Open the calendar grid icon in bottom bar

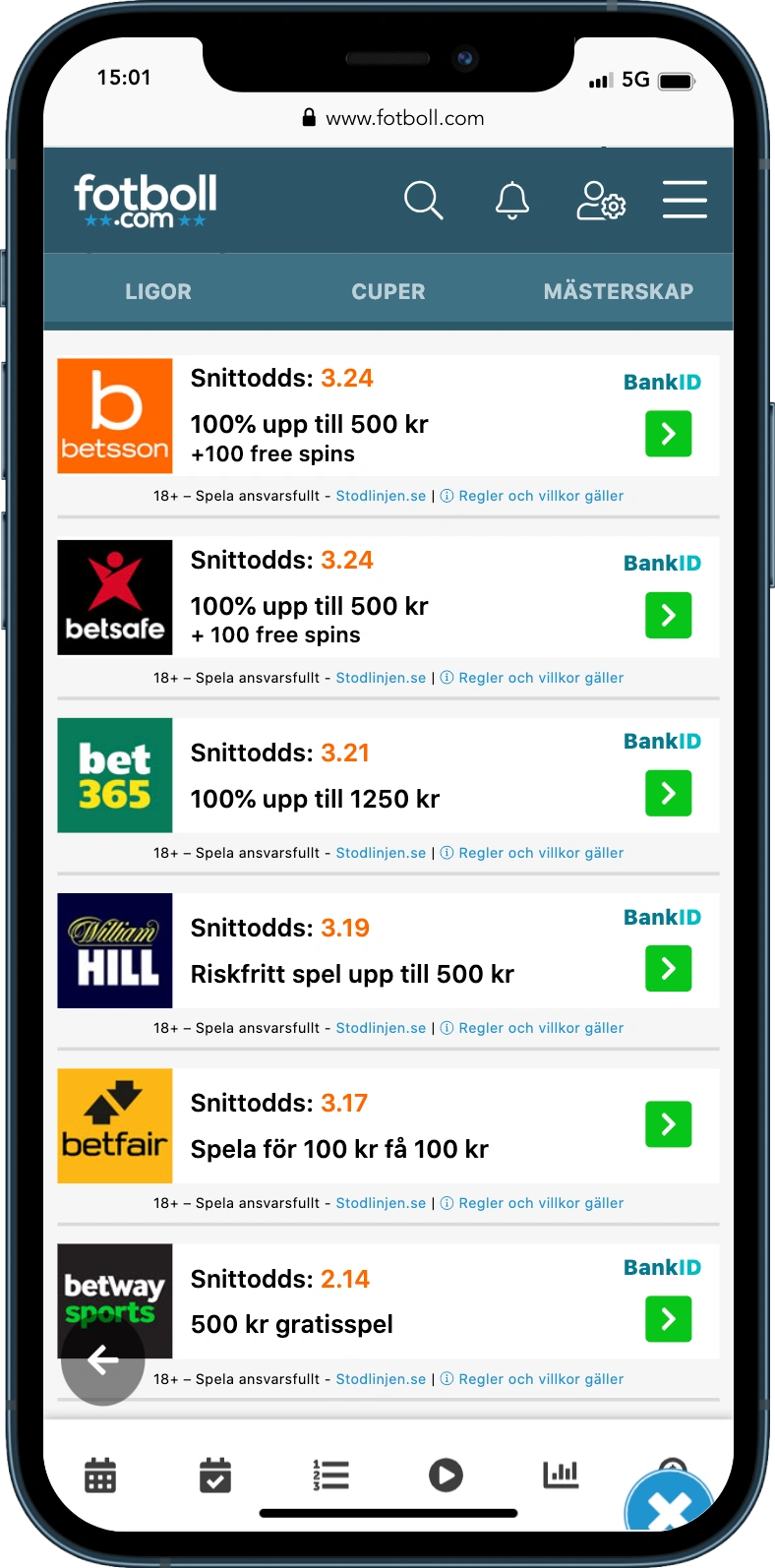100,1475
